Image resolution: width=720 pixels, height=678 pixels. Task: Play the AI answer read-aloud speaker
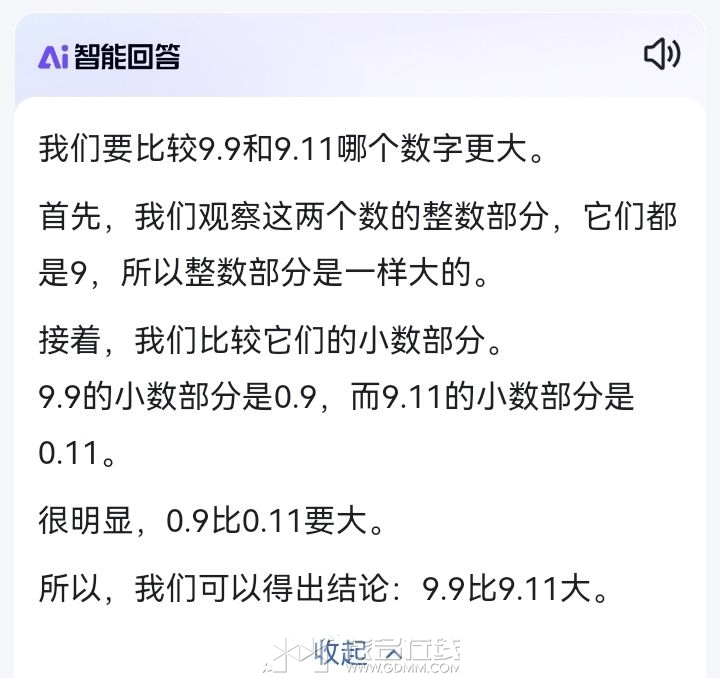click(661, 54)
